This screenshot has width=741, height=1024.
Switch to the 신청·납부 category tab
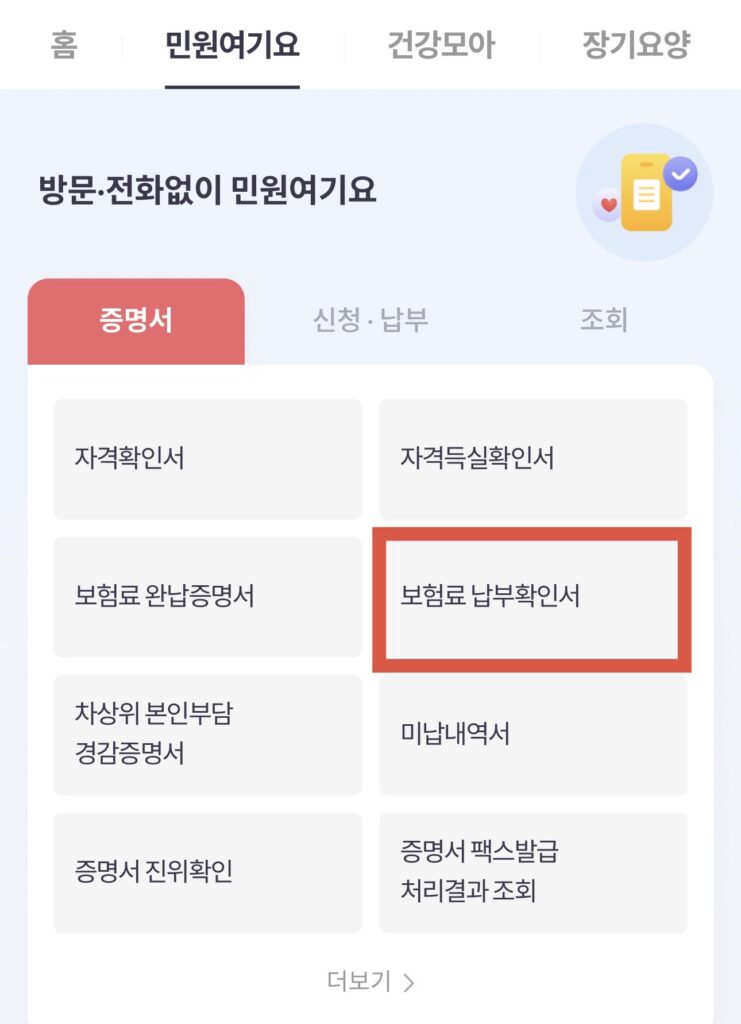[369, 321]
